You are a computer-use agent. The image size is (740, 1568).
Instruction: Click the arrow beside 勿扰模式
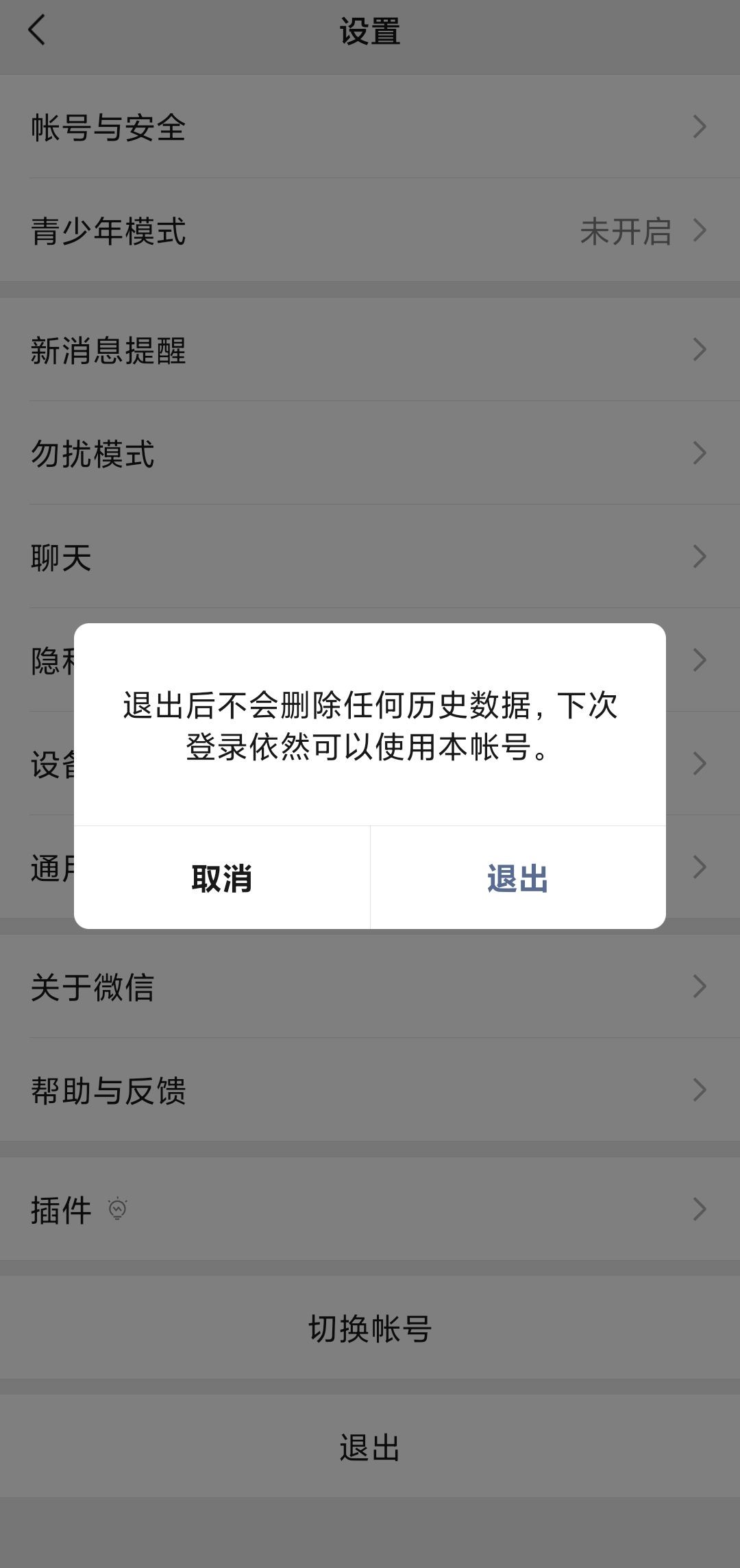point(699,453)
